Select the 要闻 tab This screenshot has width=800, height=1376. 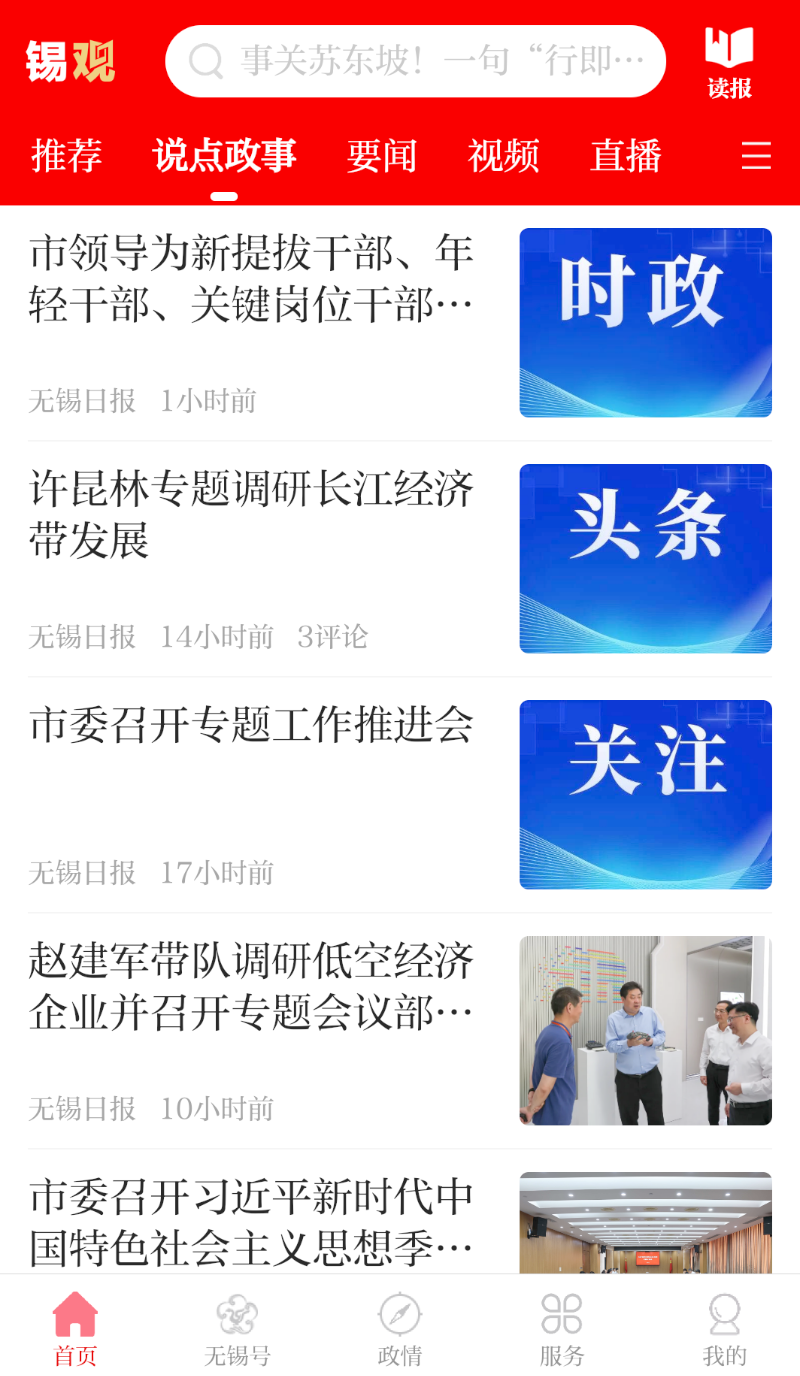click(x=381, y=156)
